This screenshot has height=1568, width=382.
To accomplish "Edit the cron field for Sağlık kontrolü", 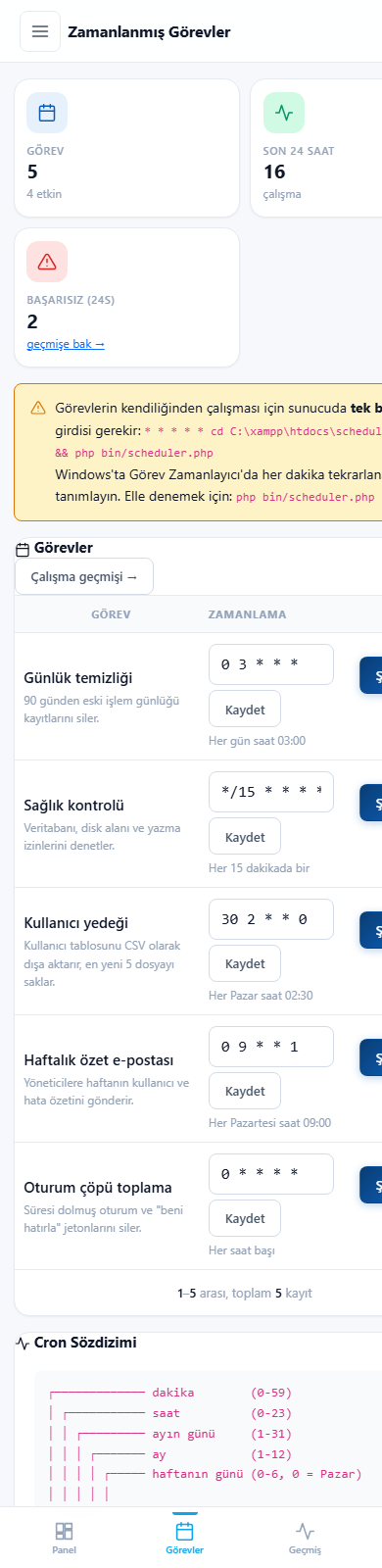I will coord(271,792).
